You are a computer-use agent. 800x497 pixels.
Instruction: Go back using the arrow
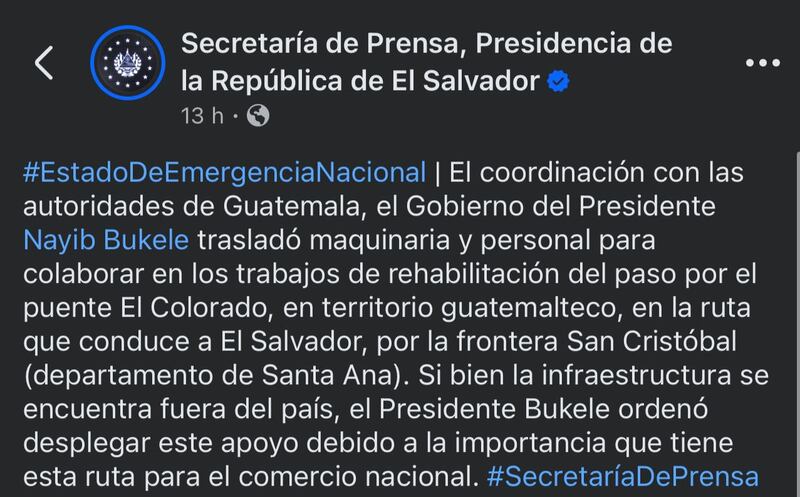pos(43,62)
